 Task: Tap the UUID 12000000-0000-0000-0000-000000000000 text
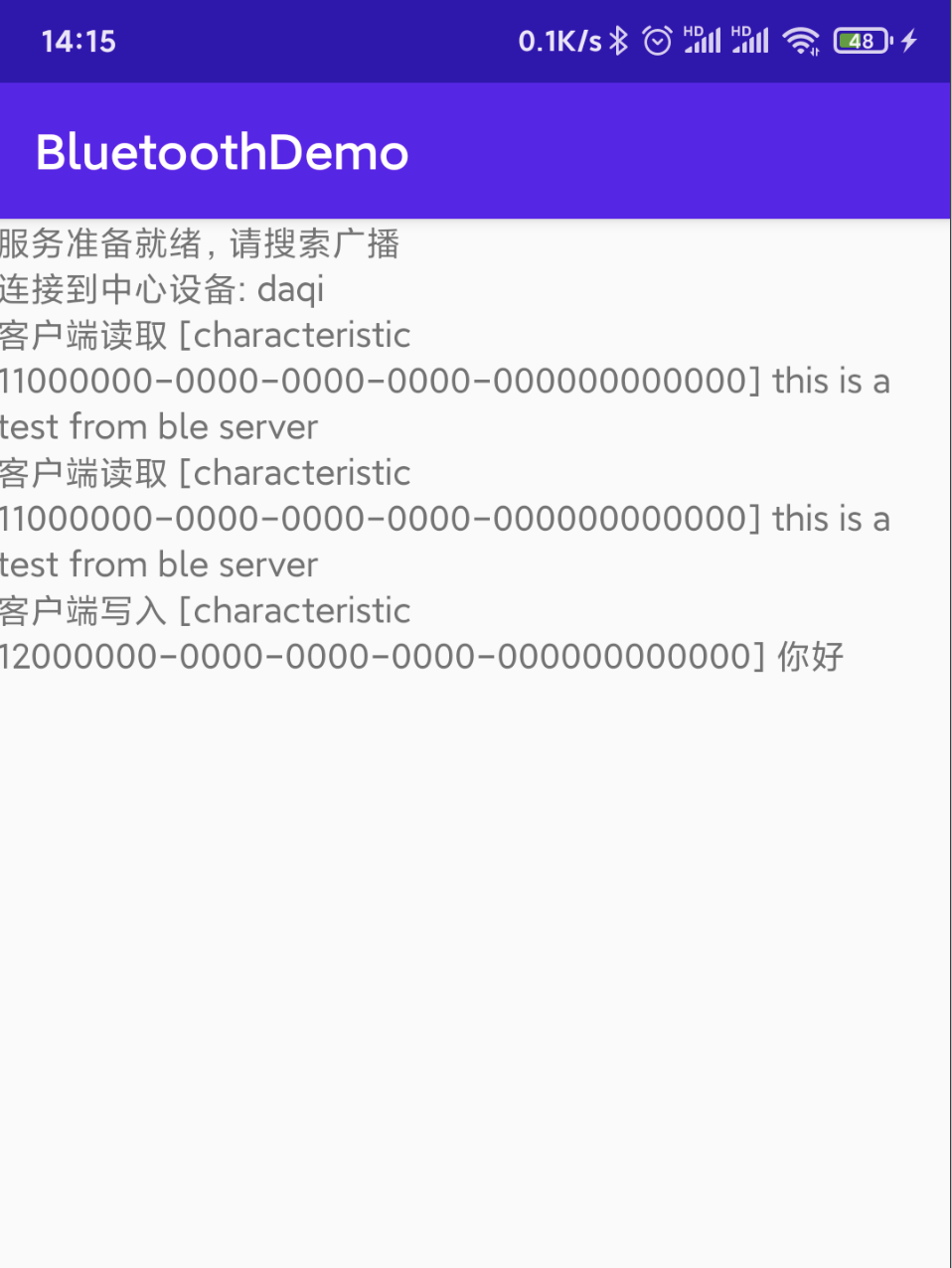click(x=373, y=656)
